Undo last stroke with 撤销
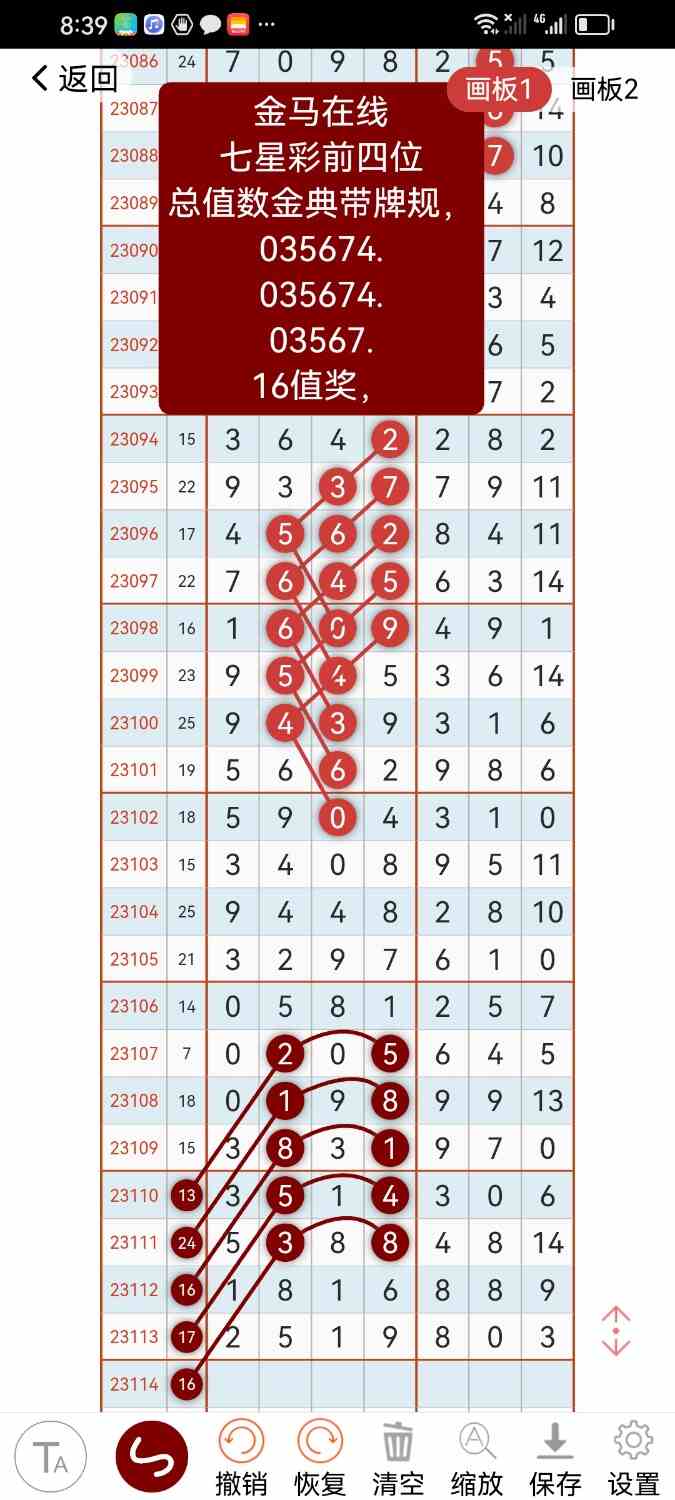The height and width of the screenshot is (1500, 675). (241, 1458)
